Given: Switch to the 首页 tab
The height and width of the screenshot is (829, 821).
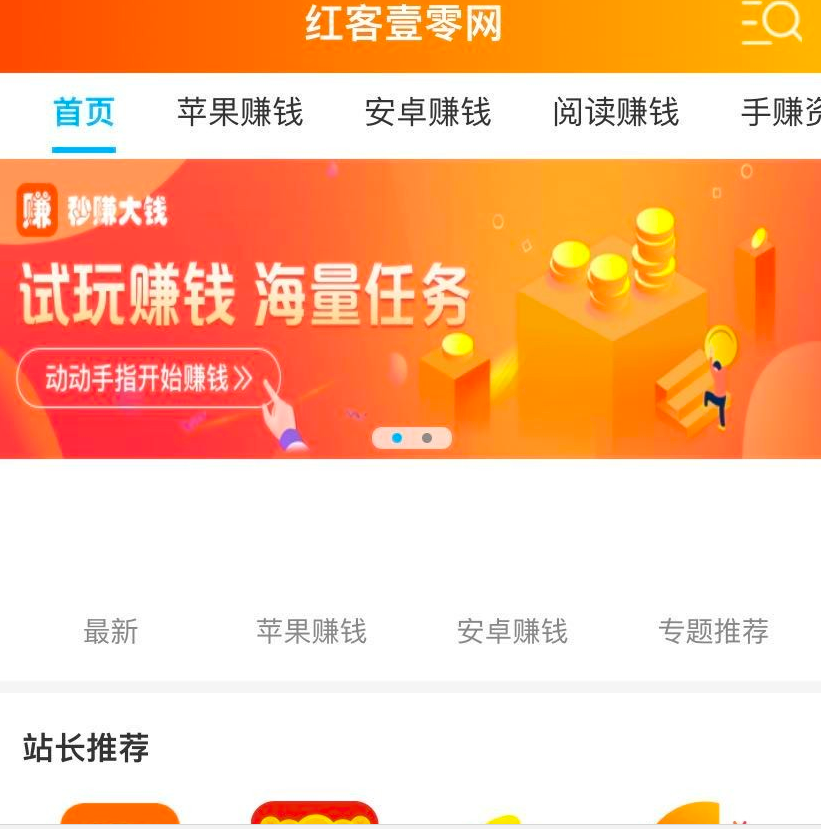Looking at the screenshot, I should pyautogui.click(x=84, y=112).
